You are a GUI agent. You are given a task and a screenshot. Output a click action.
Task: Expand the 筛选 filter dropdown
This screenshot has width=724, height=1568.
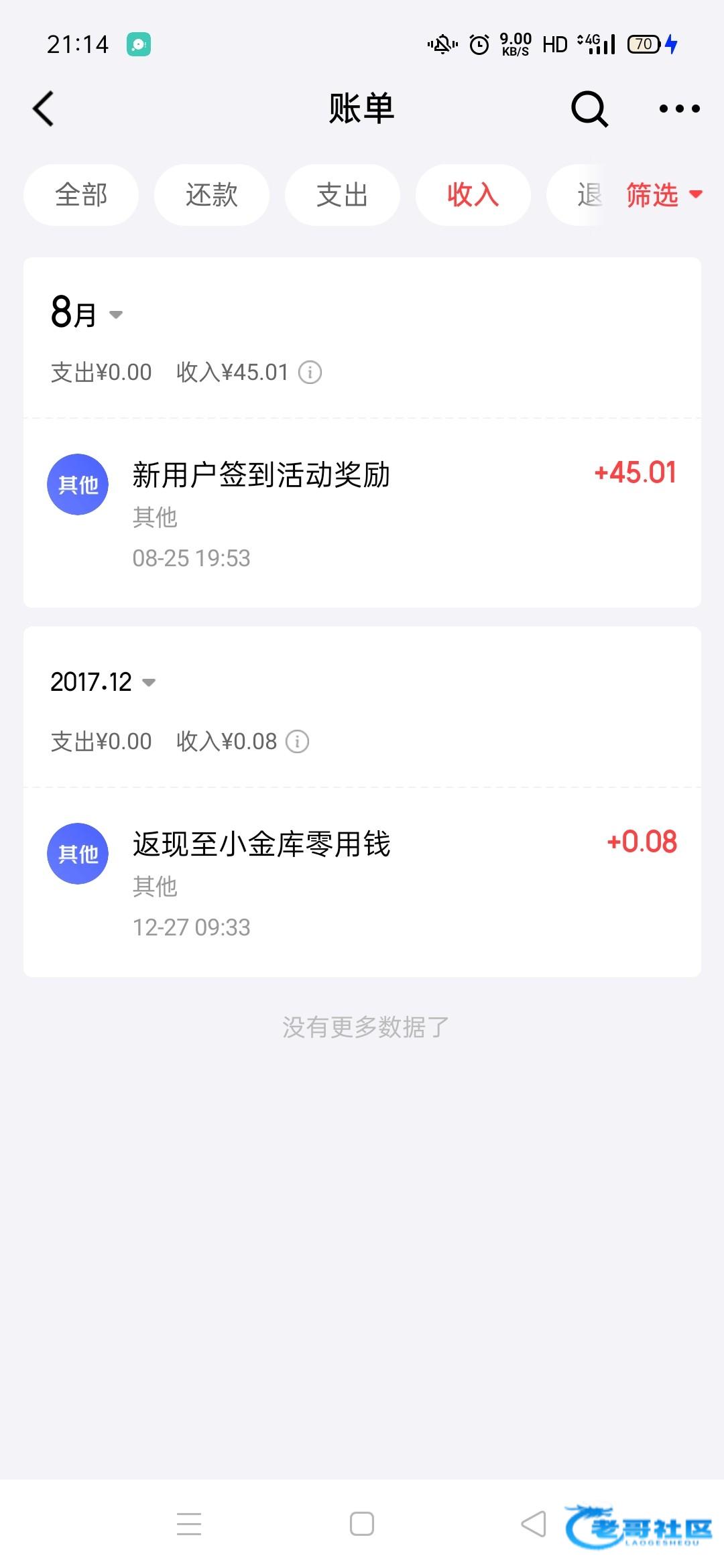tap(664, 195)
